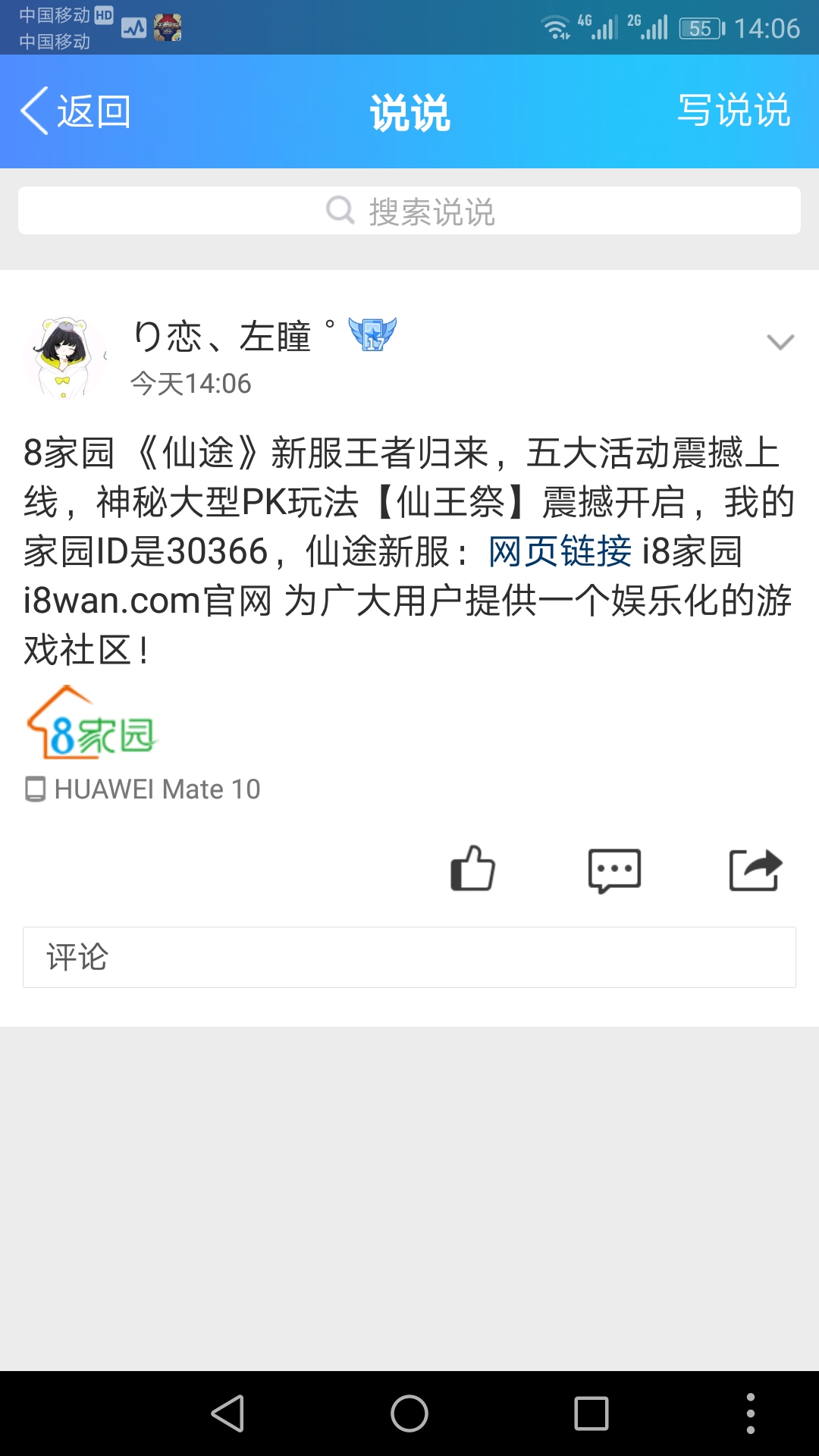Expand post options dropdown arrow
The width and height of the screenshot is (819, 1456).
[780, 342]
